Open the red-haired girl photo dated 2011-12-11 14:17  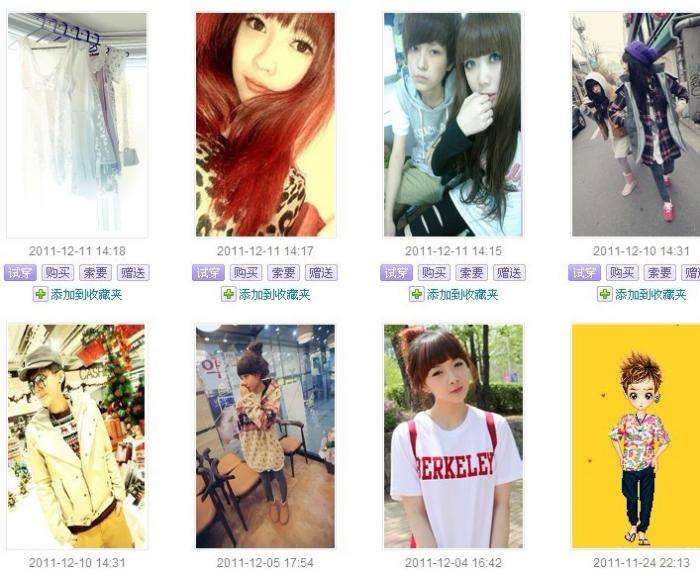[x=265, y=124]
